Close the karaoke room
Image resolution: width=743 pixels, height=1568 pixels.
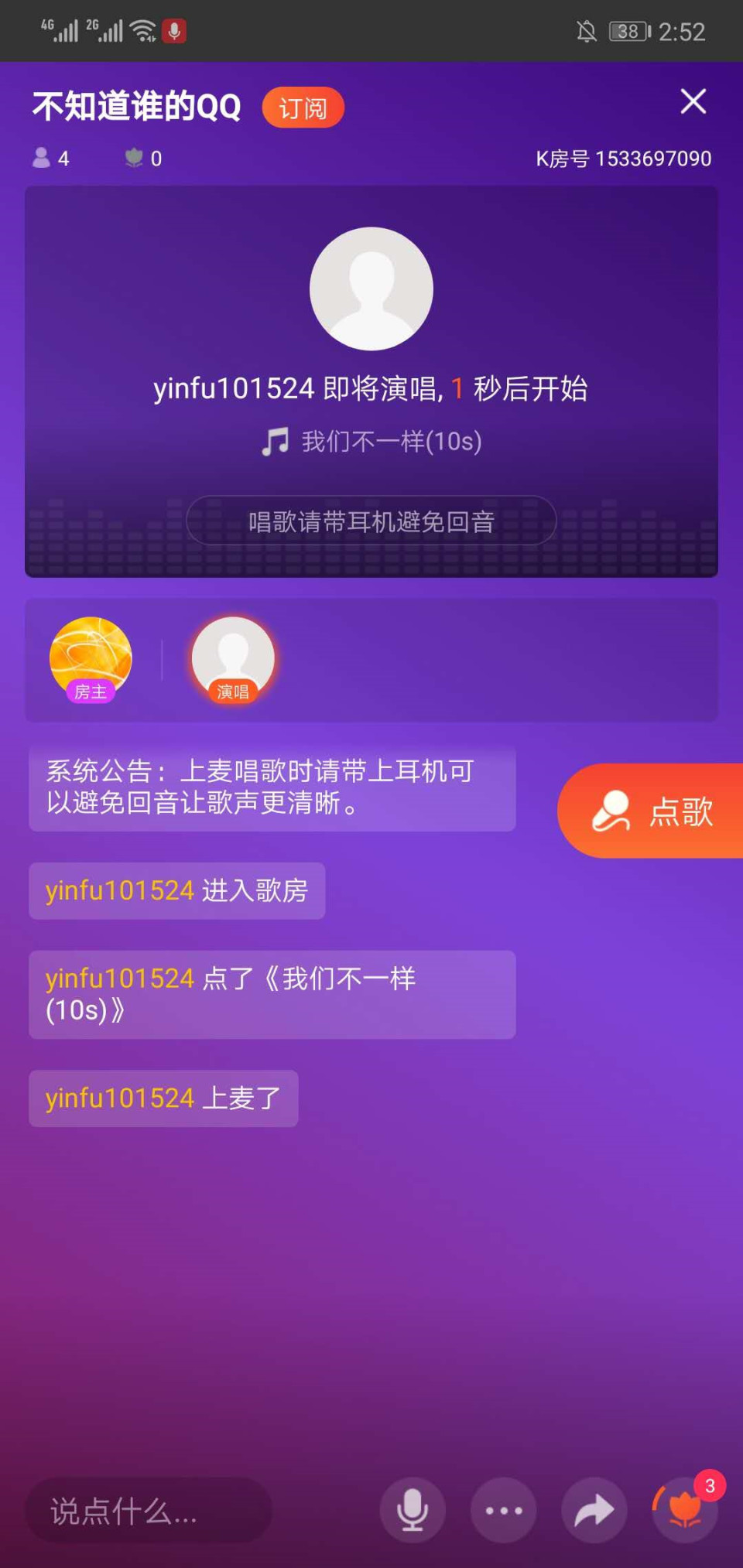(693, 101)
